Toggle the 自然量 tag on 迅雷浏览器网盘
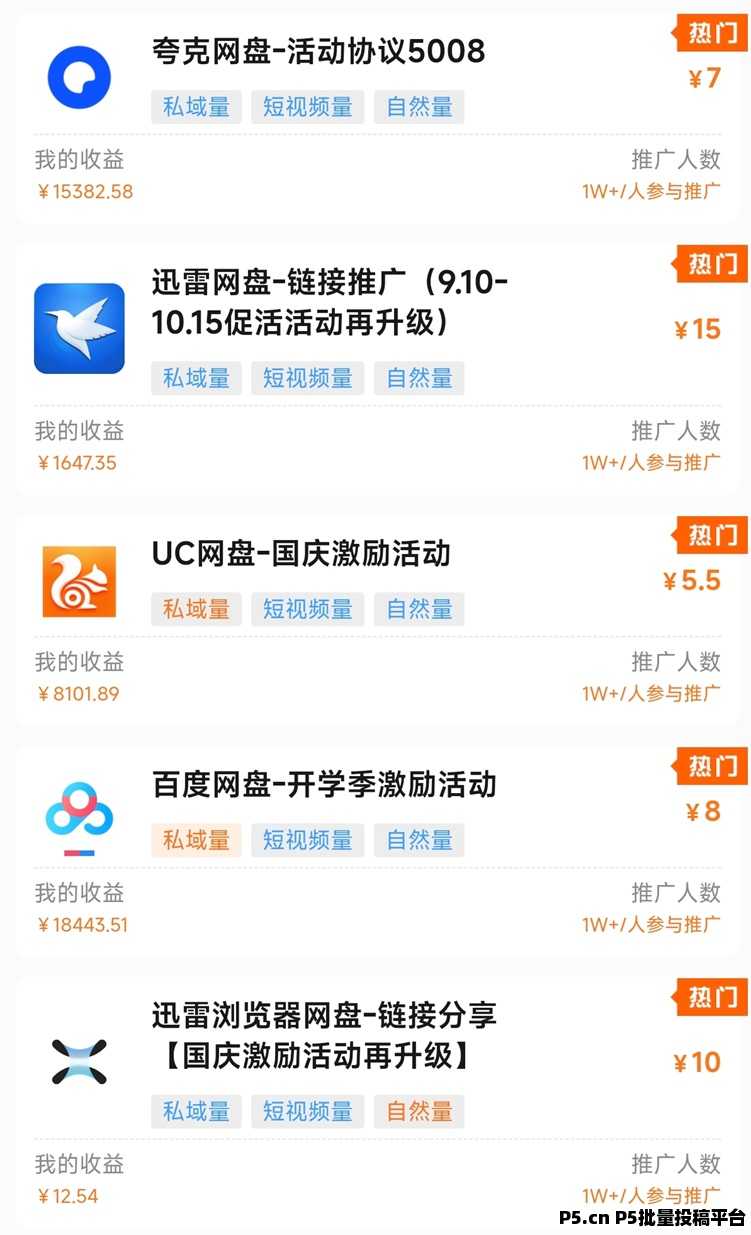The width and height of the screenshot is (751, 1235). pyautogui.click(x=419, y=1111)
